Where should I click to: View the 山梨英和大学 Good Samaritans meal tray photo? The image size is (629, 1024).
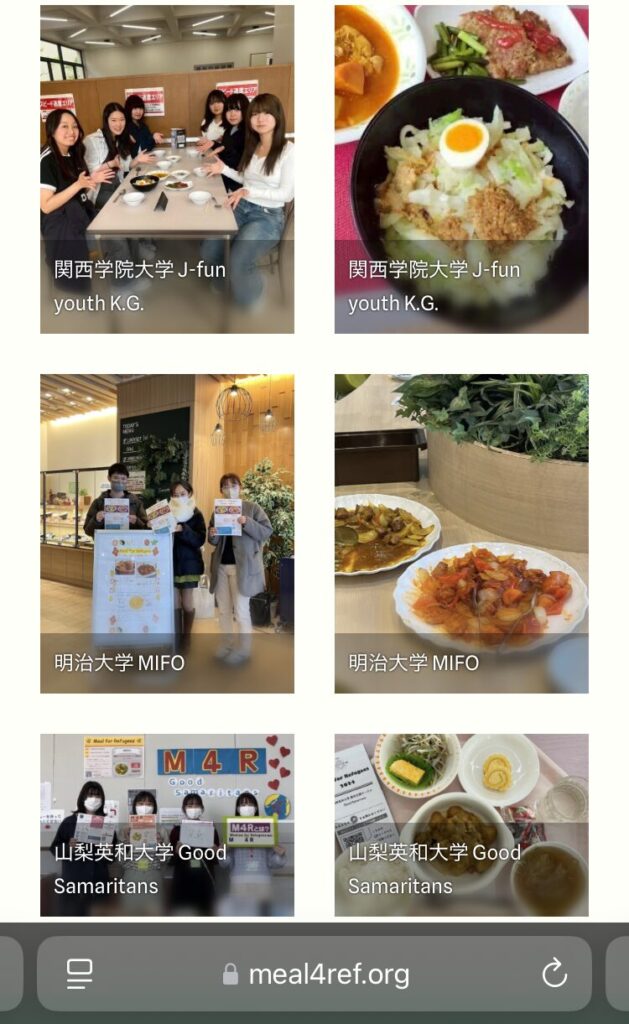[461, 825]
